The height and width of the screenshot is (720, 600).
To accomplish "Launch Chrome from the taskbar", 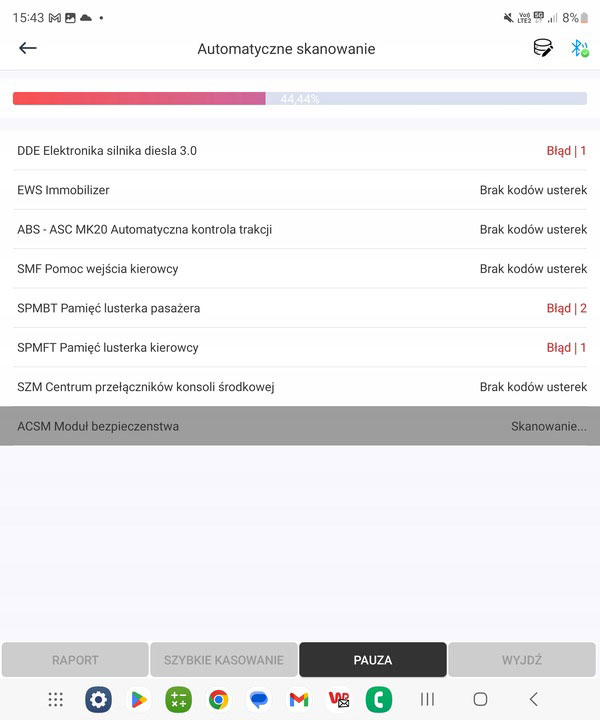I will click(x=218, y=700).
